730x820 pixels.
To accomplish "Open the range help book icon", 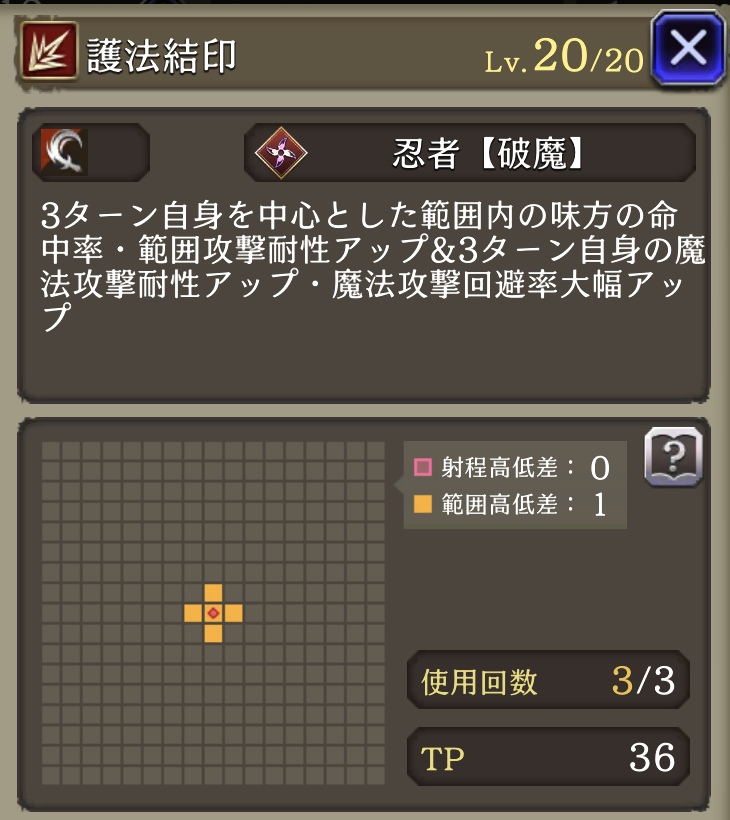I will click(673, 457).
